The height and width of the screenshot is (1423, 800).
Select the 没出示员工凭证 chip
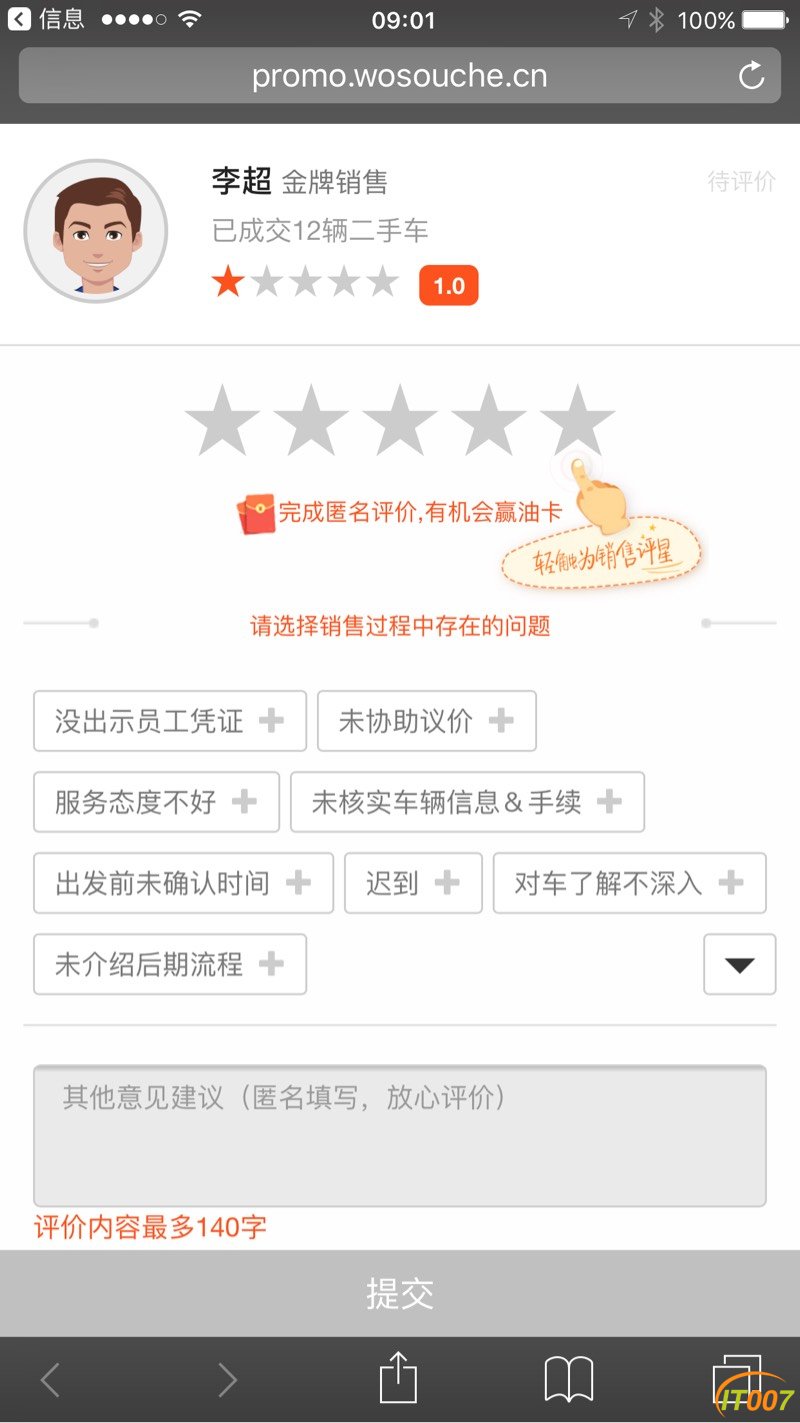[170, 721]
